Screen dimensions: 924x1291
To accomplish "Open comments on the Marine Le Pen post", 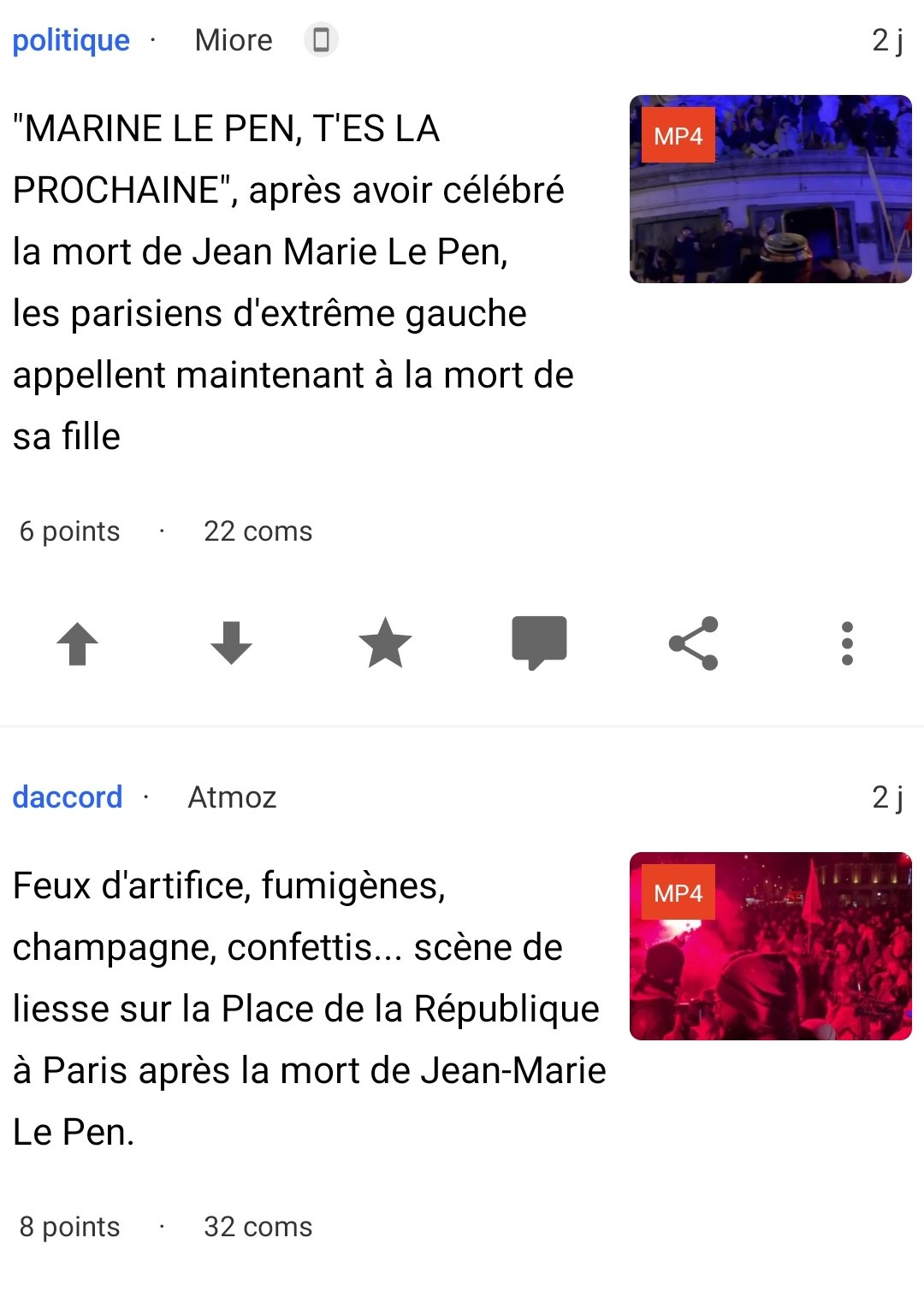I will [539, 643].
